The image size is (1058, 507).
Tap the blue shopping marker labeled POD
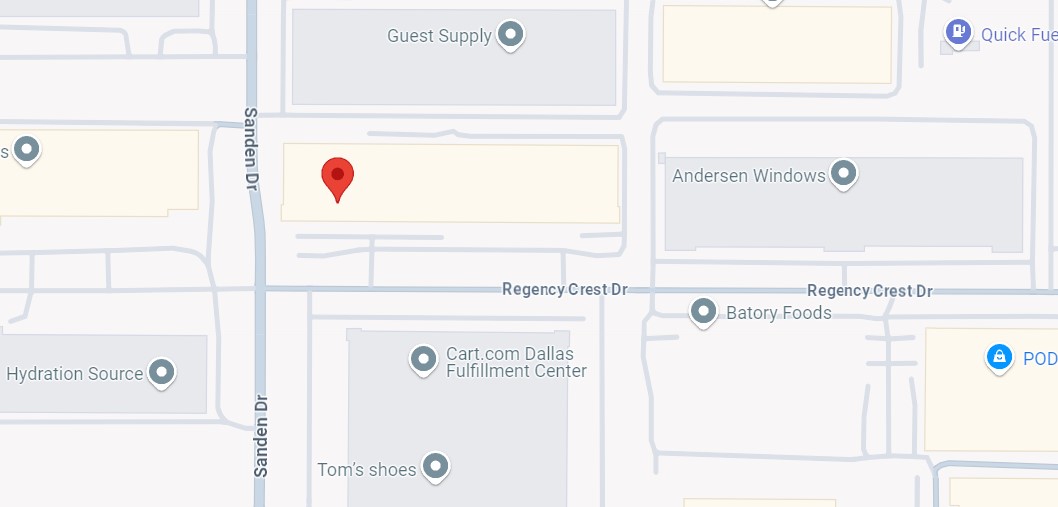point(998,356)
